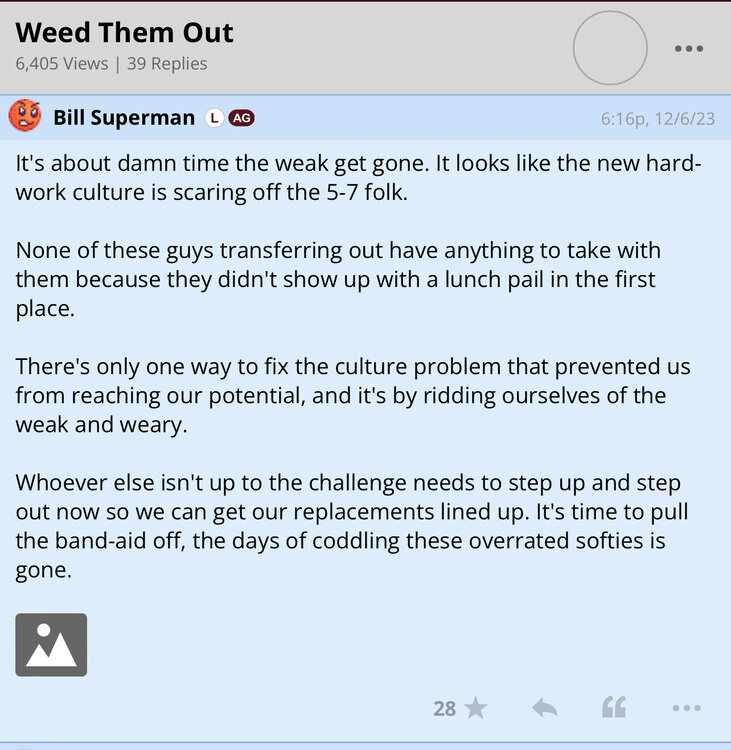Open Bill Superman's profile
Viewport: 731px width, 750px height.
coord(123,118)
